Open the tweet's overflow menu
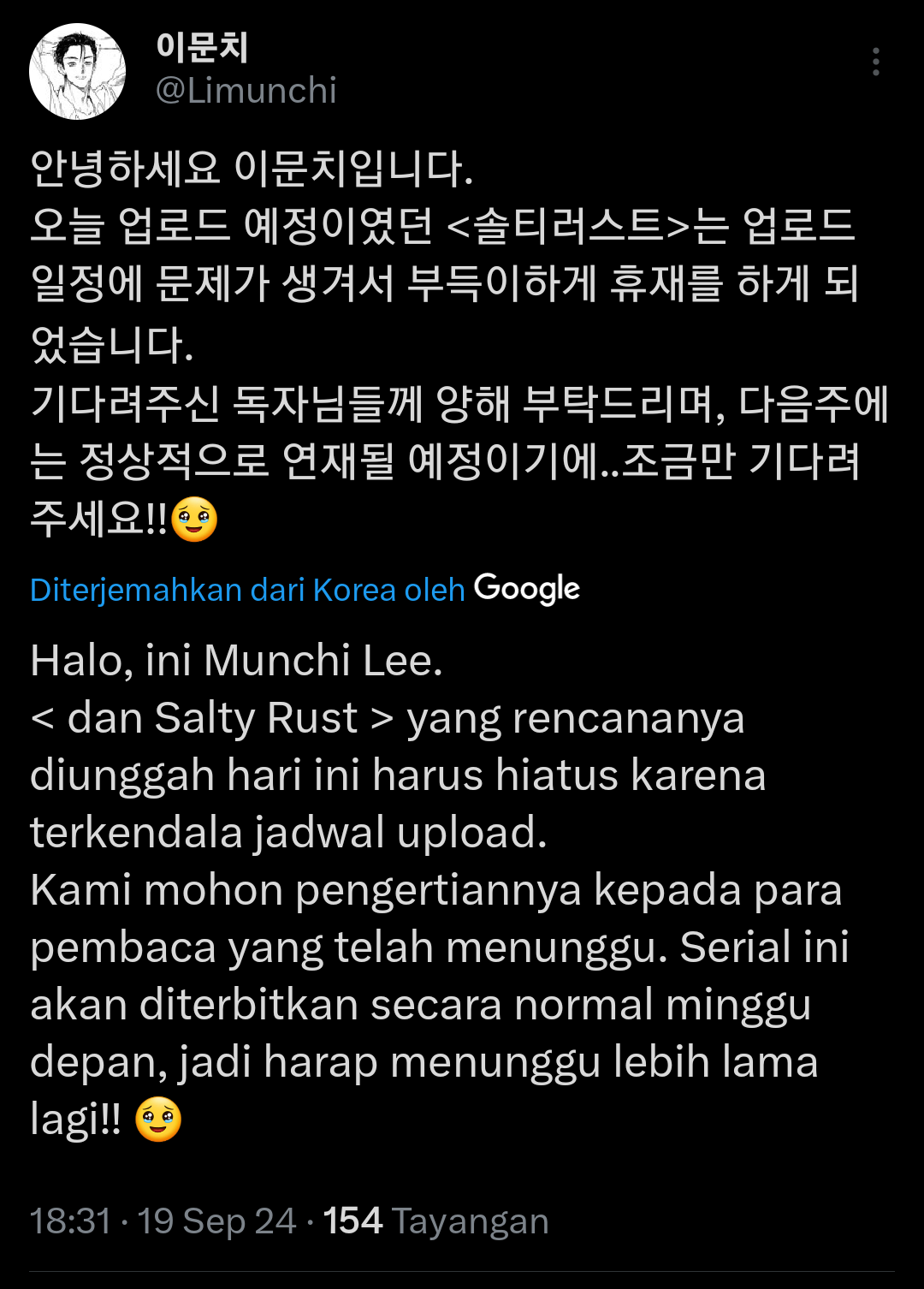The image size is (924, 1289). tap(875, 62)
